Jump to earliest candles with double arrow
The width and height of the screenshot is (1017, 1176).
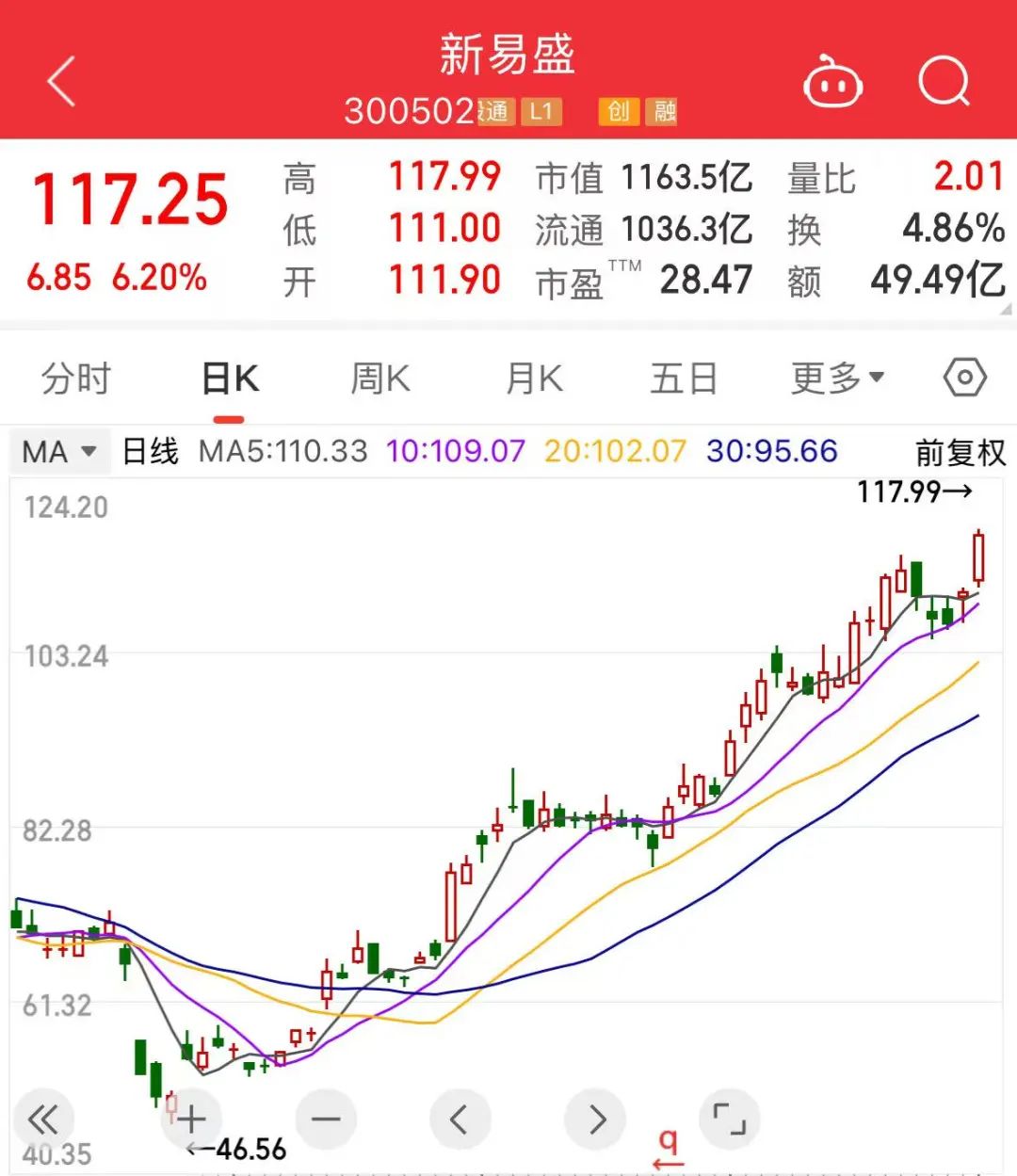(42, 1120)
